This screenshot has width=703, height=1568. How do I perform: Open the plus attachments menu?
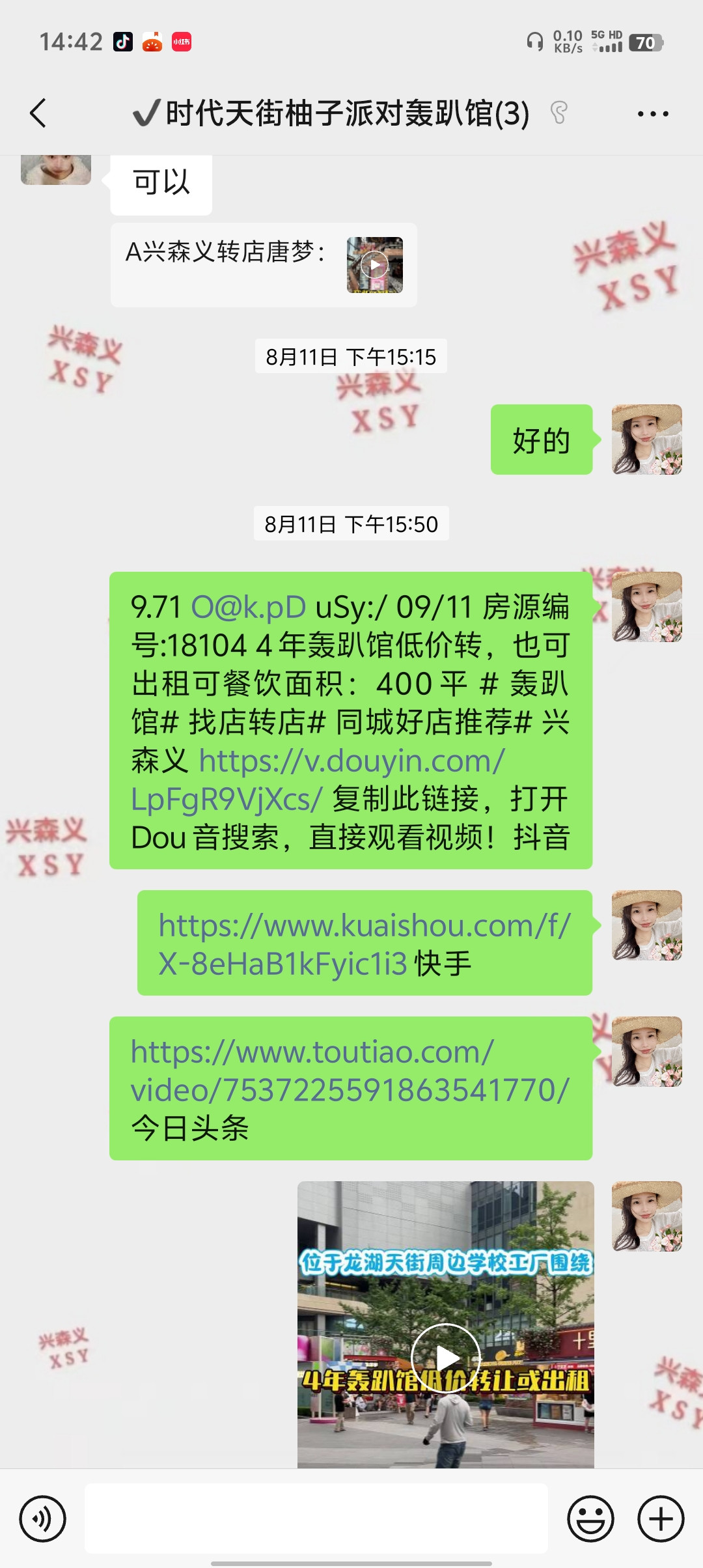661,1519
